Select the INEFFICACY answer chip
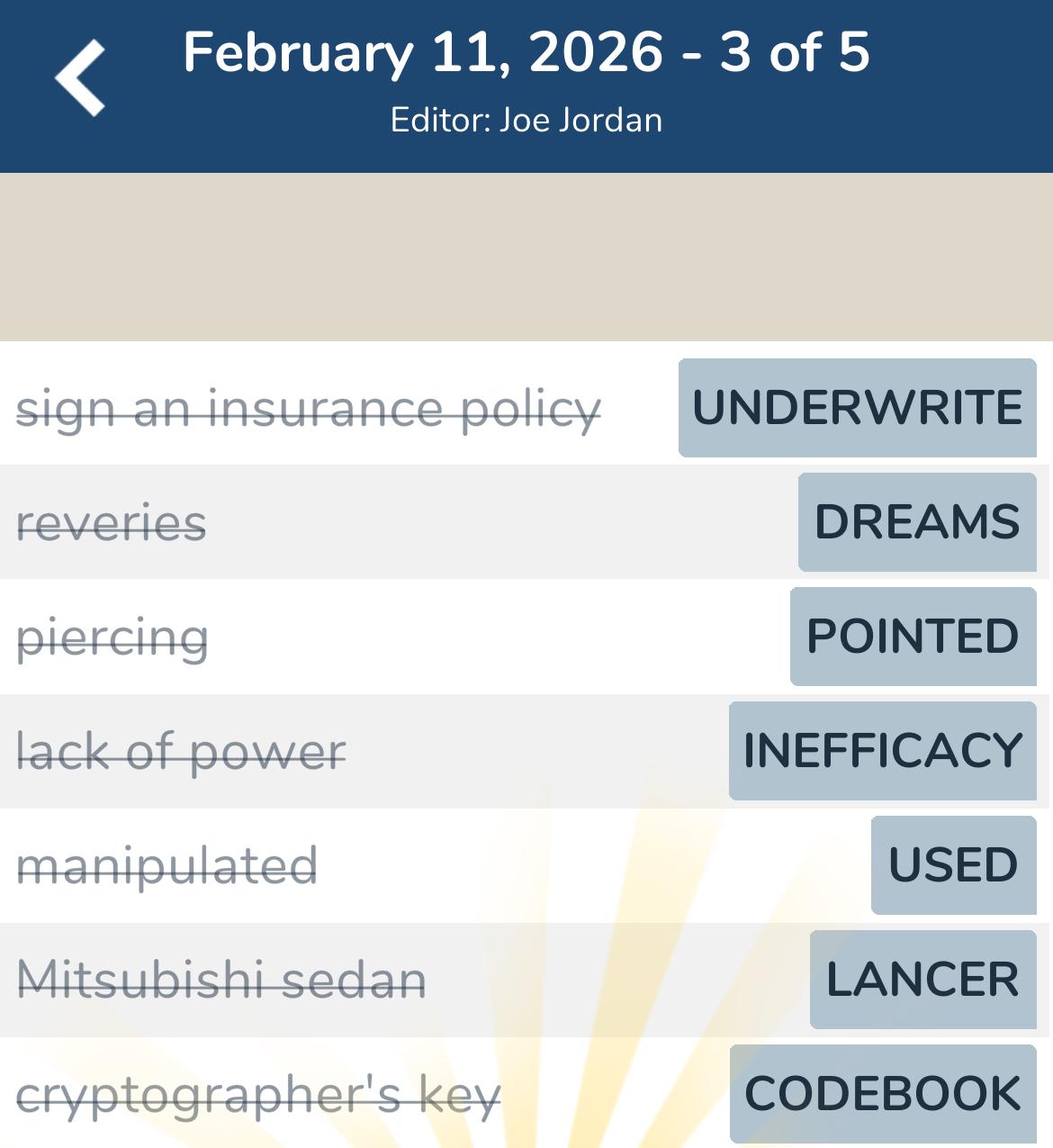Image resolution: width=1053 pixels, height=1148 pixels. pyautogui.click(x=881, y=751)
